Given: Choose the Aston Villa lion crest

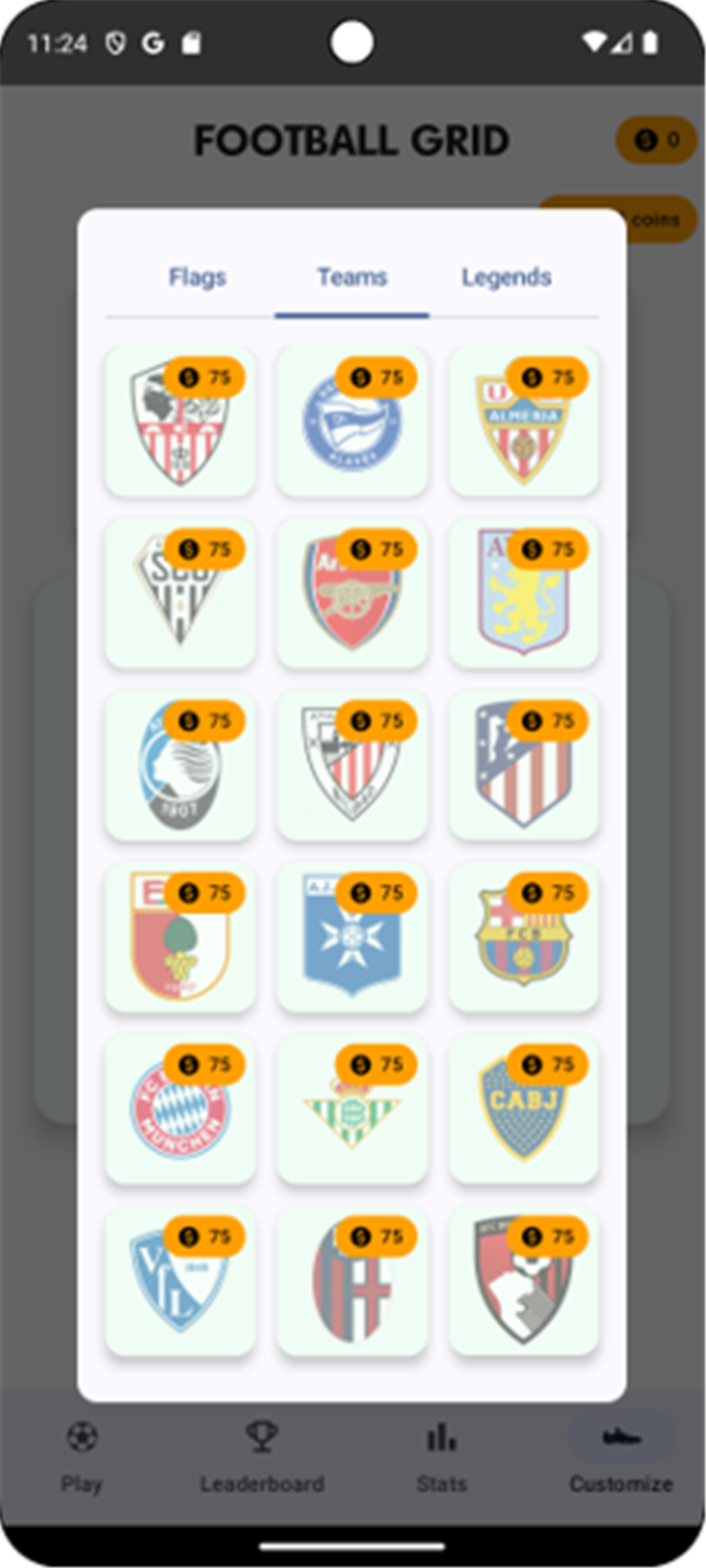Looking at the screenshot, I should tap(524, 594).
